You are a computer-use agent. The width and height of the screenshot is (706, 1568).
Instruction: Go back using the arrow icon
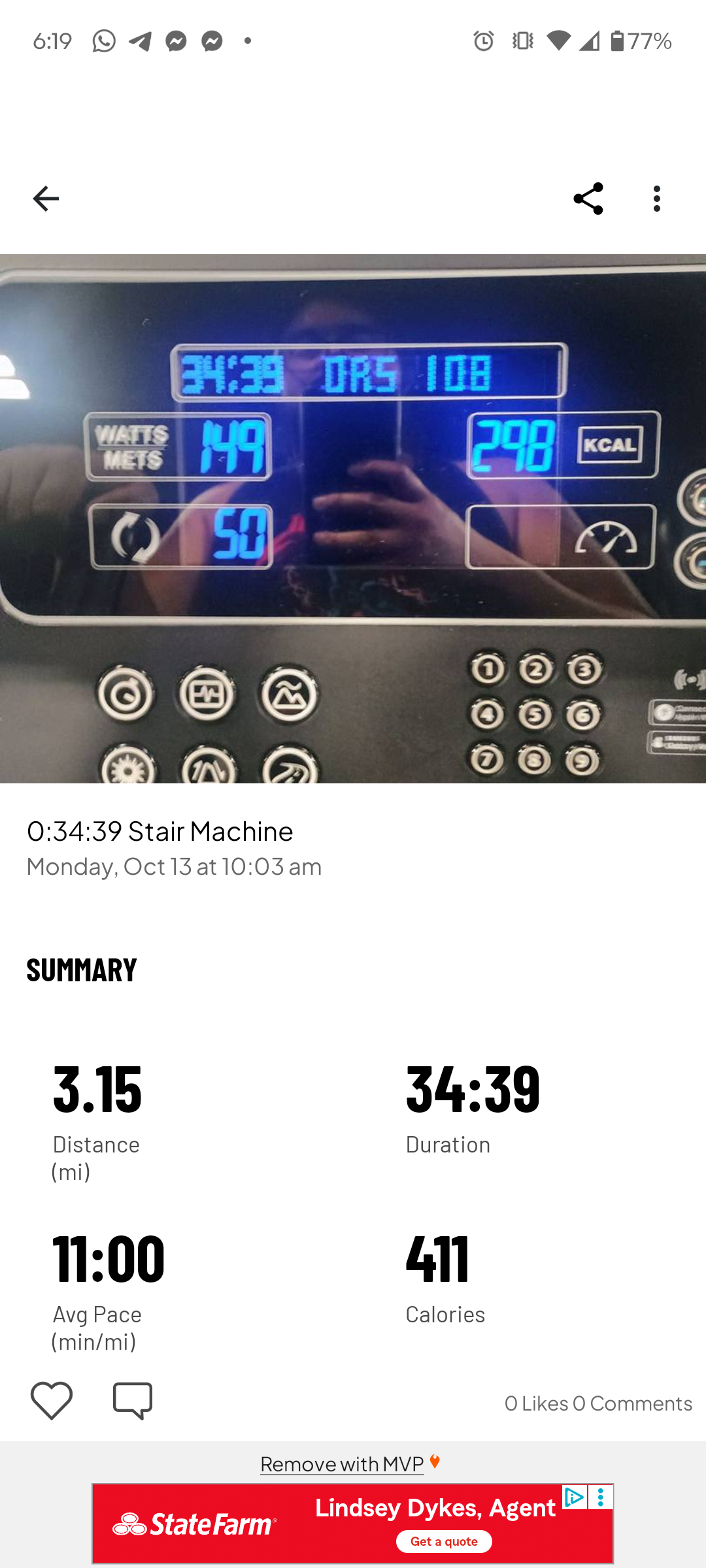(x=46, y=199)
